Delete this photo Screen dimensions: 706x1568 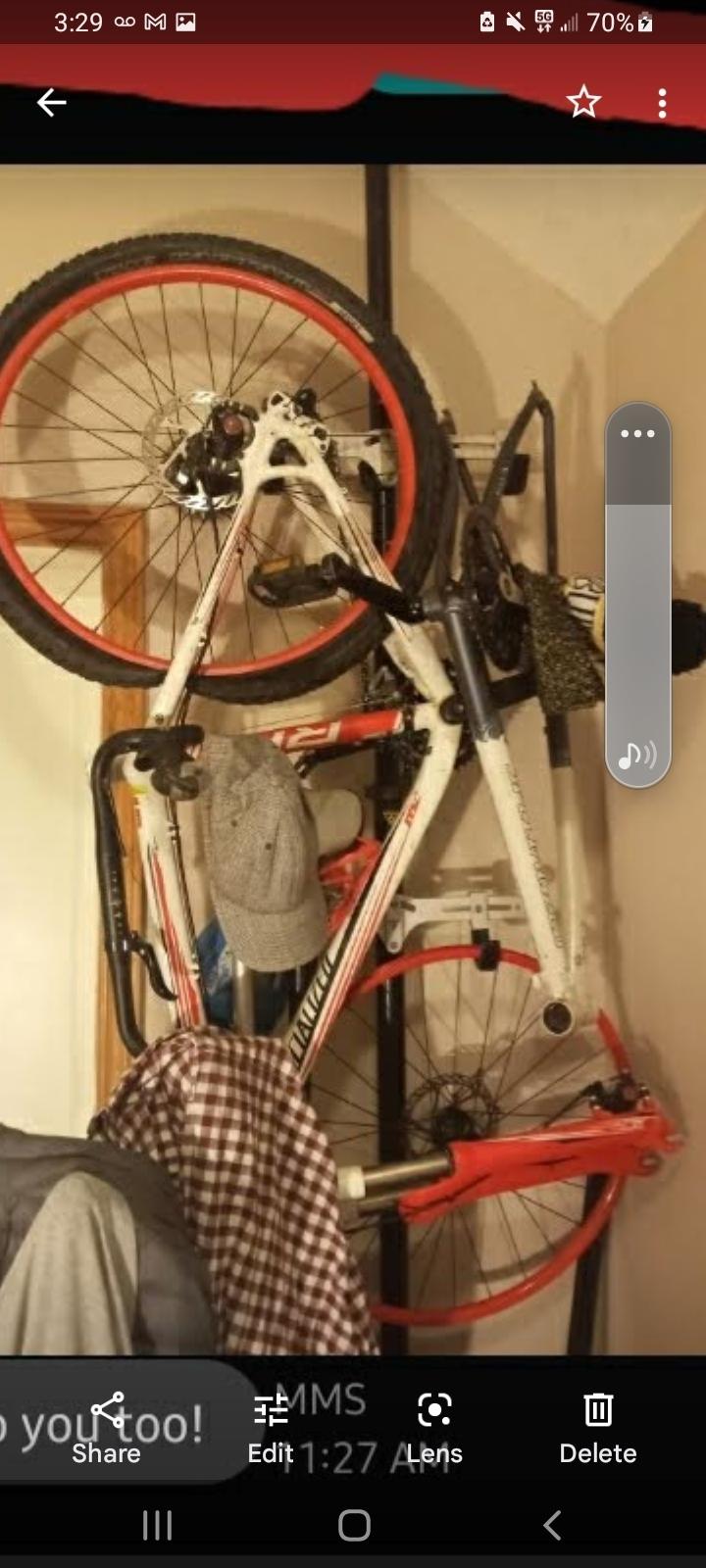pyautogui.click(x=597, y=1428)
